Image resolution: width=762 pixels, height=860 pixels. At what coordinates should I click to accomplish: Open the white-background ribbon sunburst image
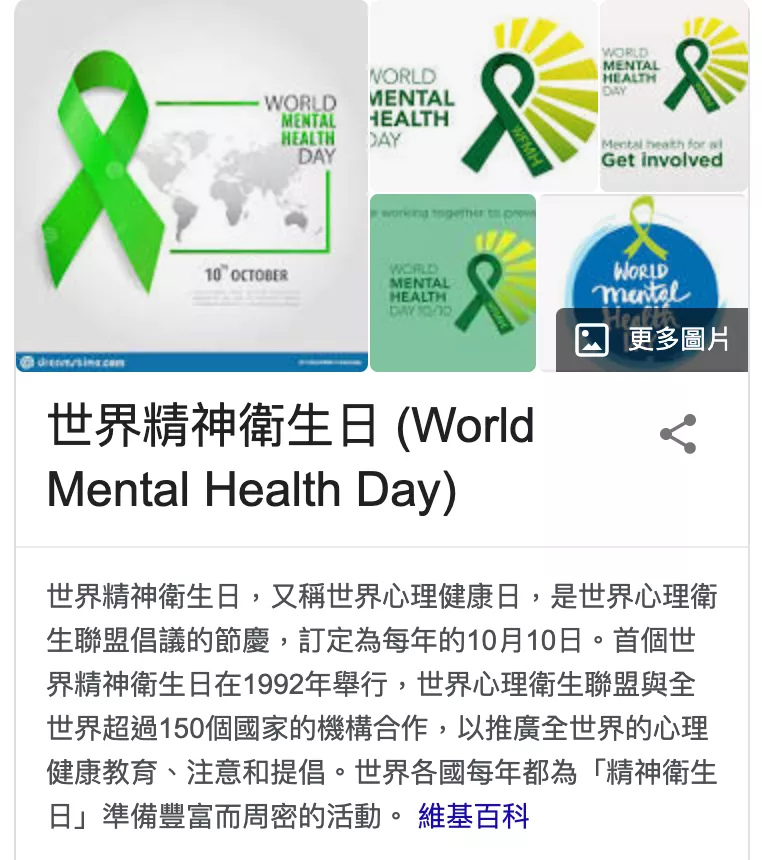pyautogui.click(x=483, y=96)
